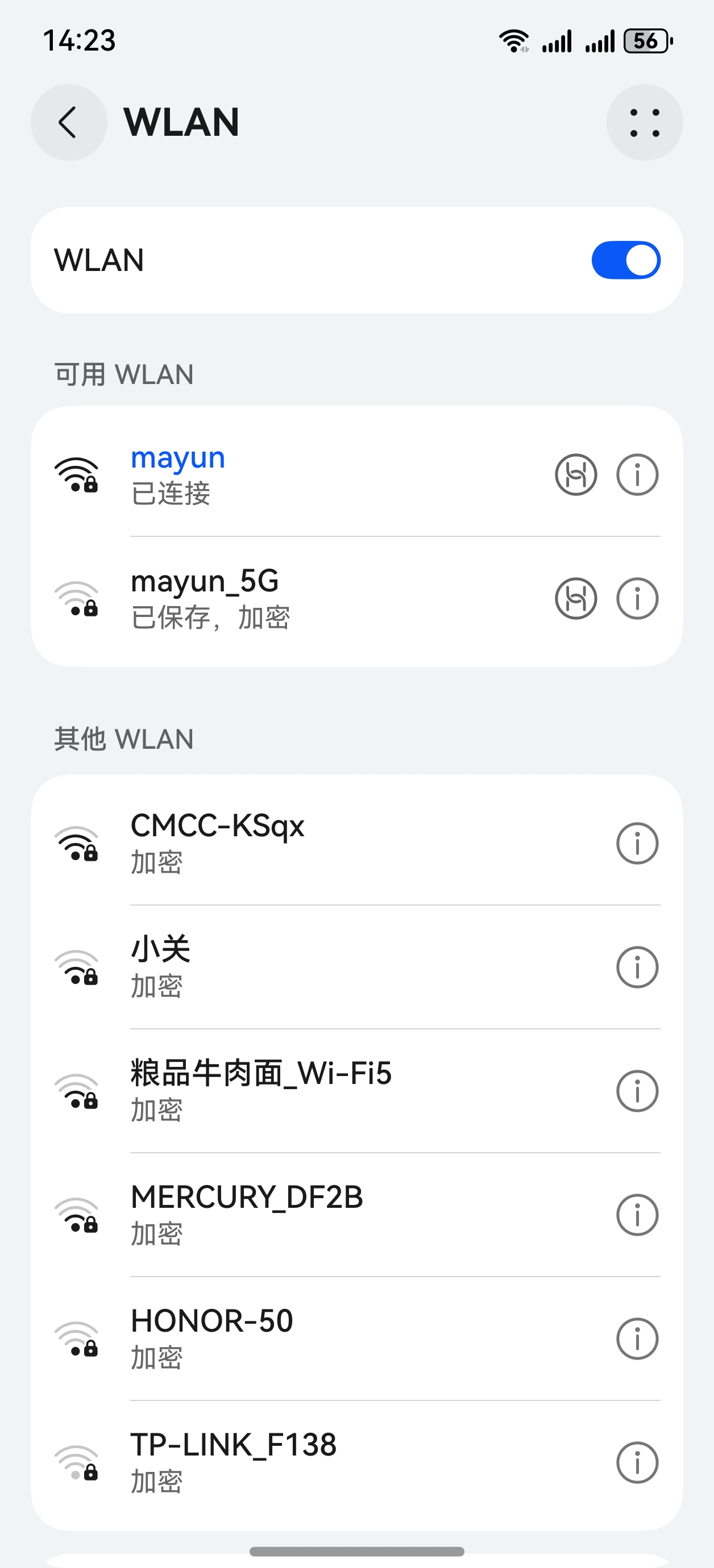The height and width of the screenshot is (1568, 714).
Task: Open the connected mayun network
Action: [178, 474]
